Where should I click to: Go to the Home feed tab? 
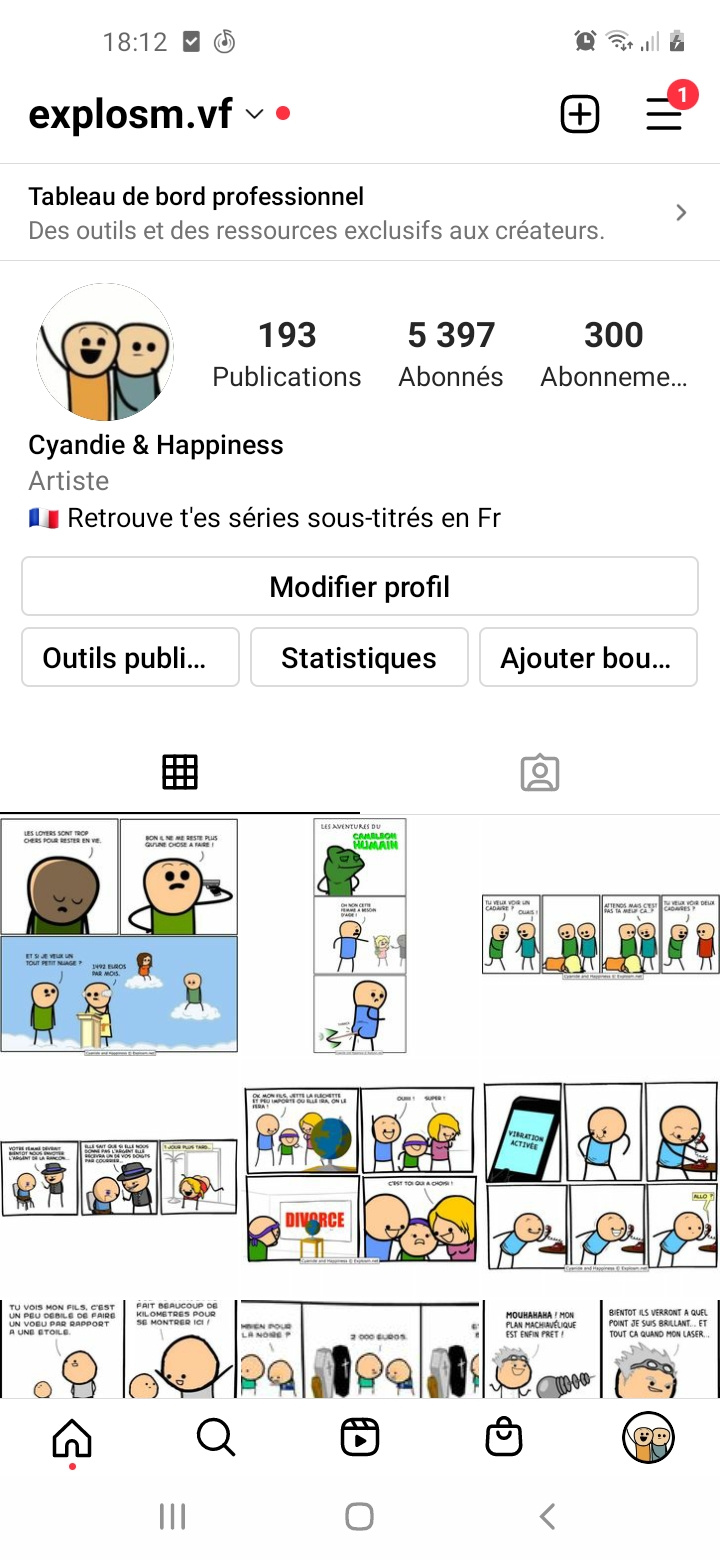coord(72,1438)
